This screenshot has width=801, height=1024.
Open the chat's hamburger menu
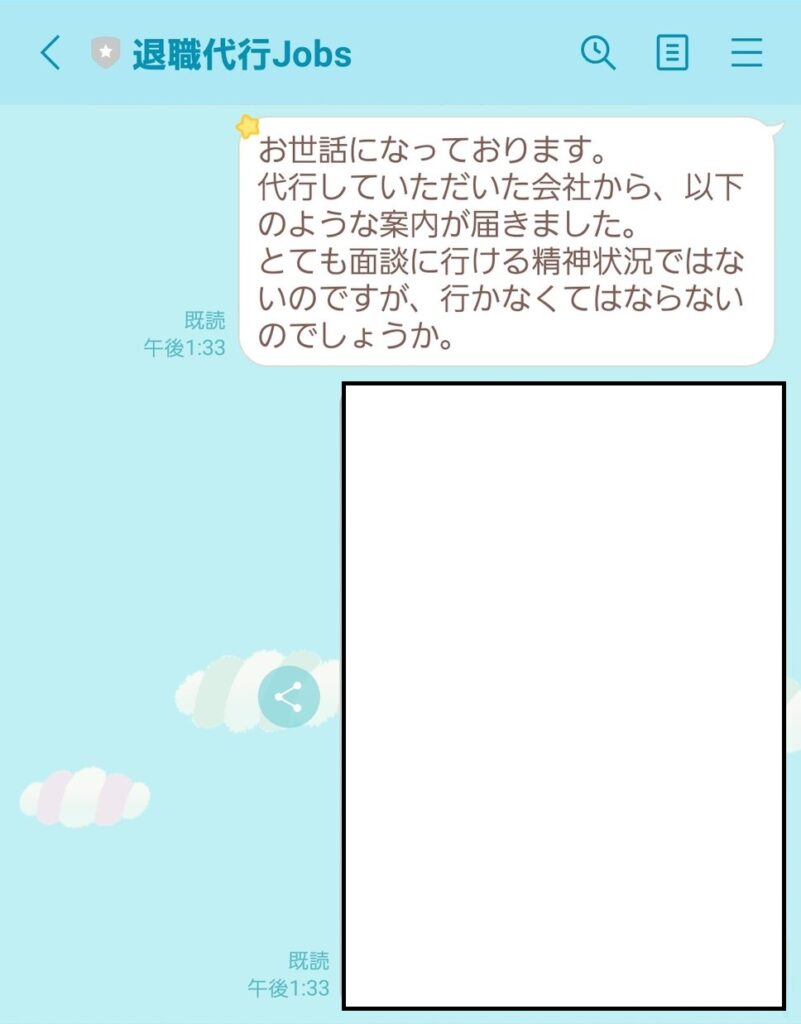pos(746,52)
